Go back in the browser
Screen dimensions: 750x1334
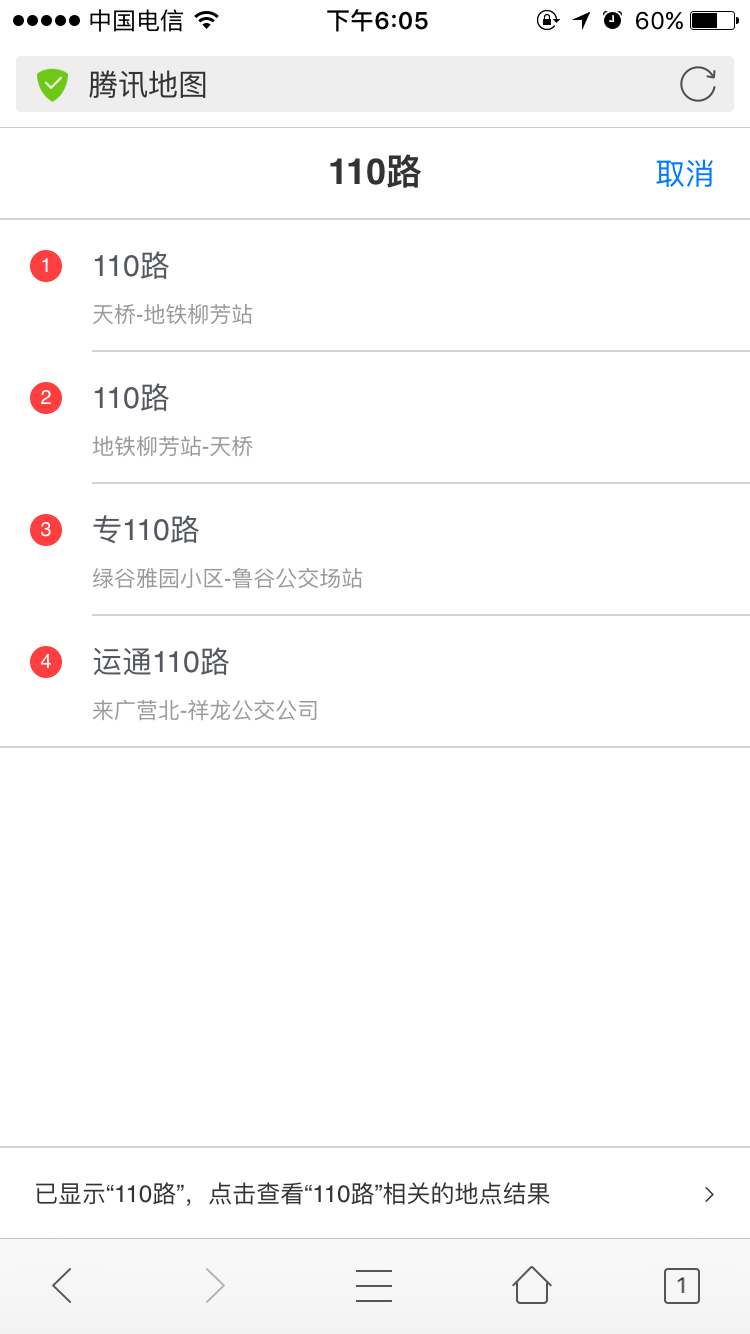62,1285
